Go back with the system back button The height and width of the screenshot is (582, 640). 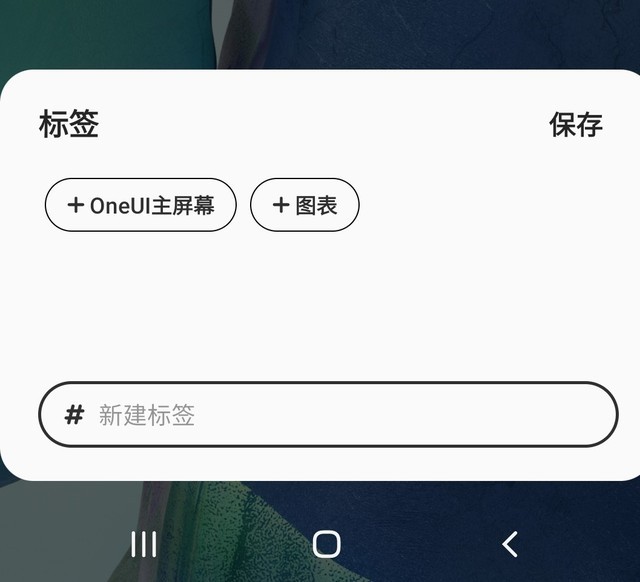click(510, 544)
